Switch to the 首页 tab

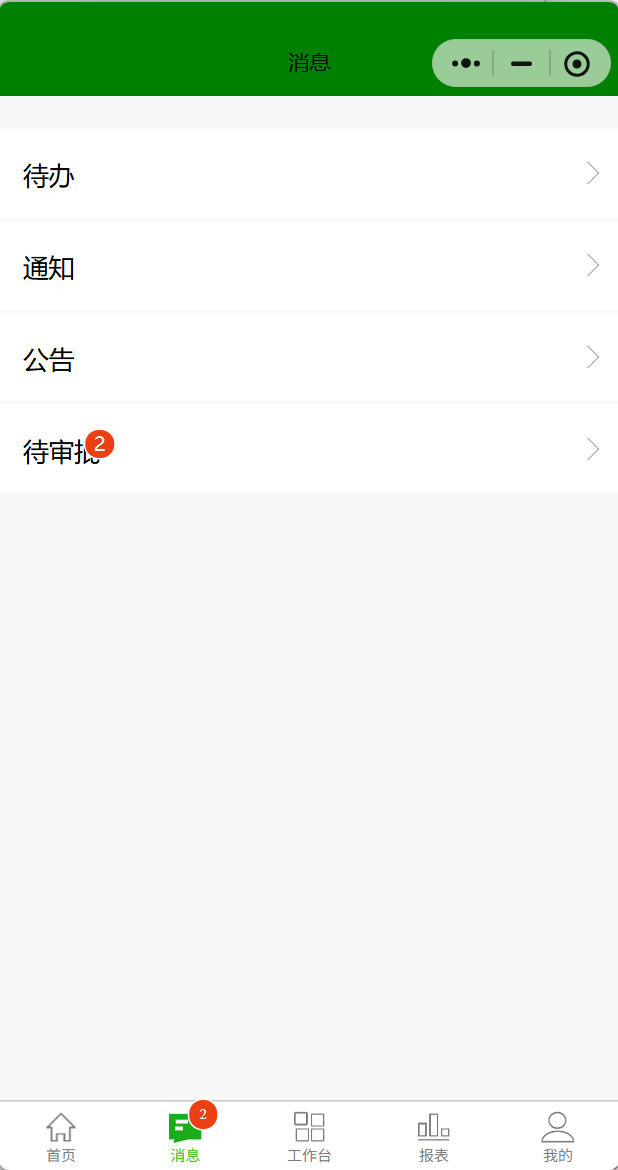[61, 1137]
